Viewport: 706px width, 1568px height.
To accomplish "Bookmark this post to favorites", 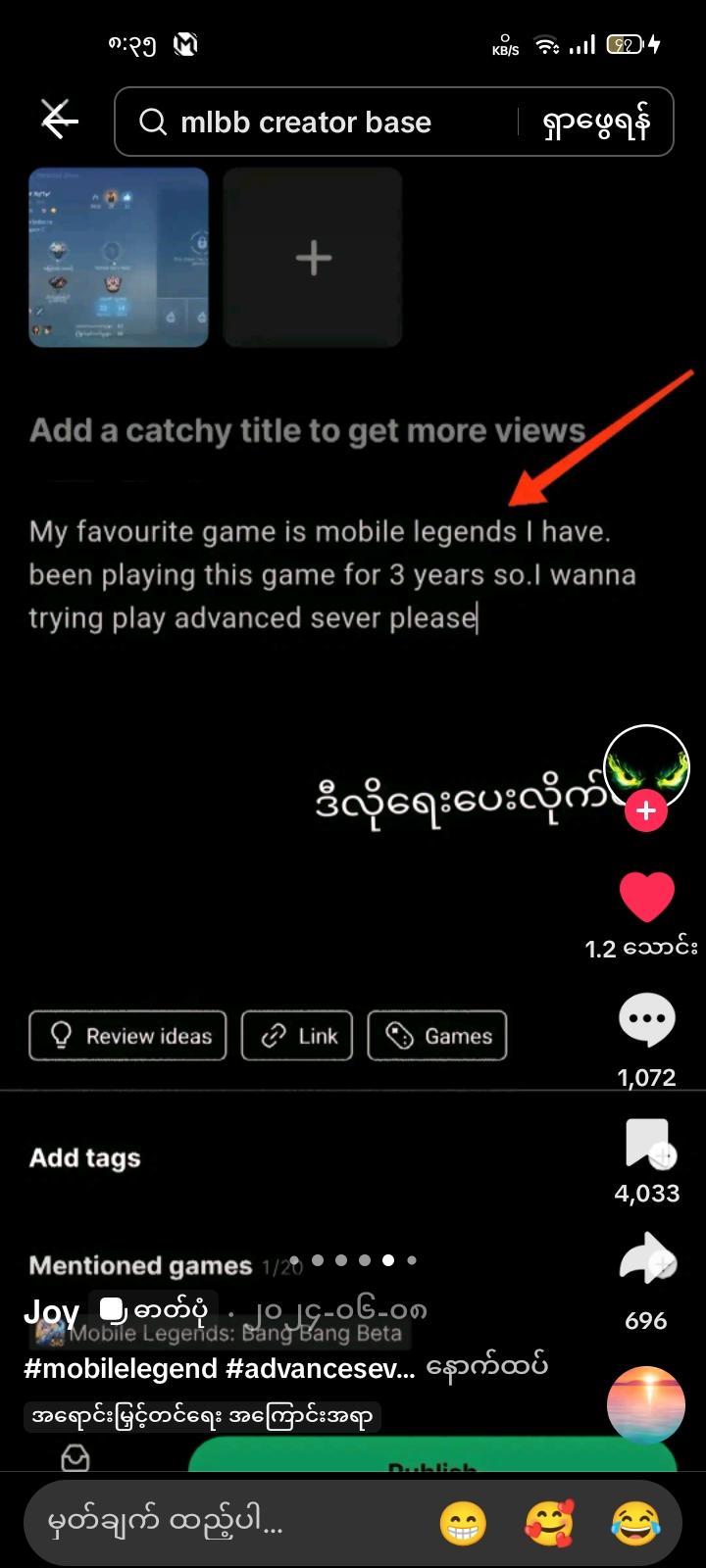I will coord(646,1144).
